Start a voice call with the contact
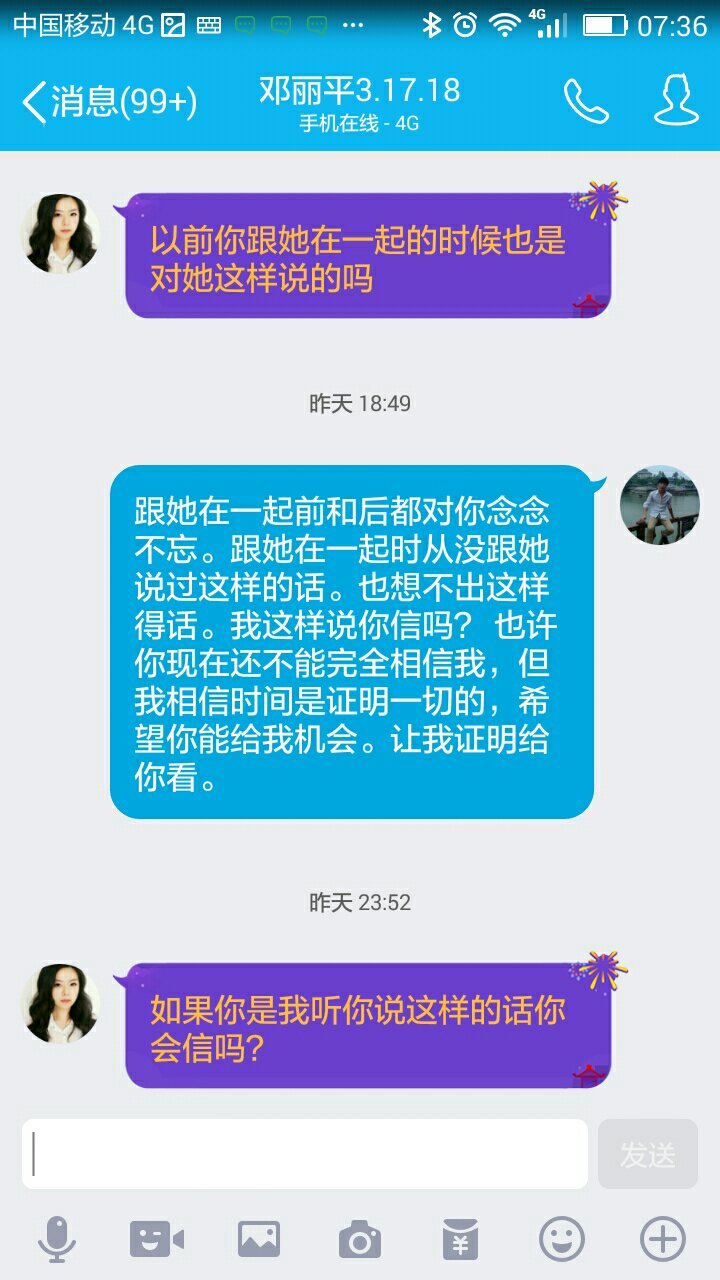720x1280 pixels. tap(586, 102)
